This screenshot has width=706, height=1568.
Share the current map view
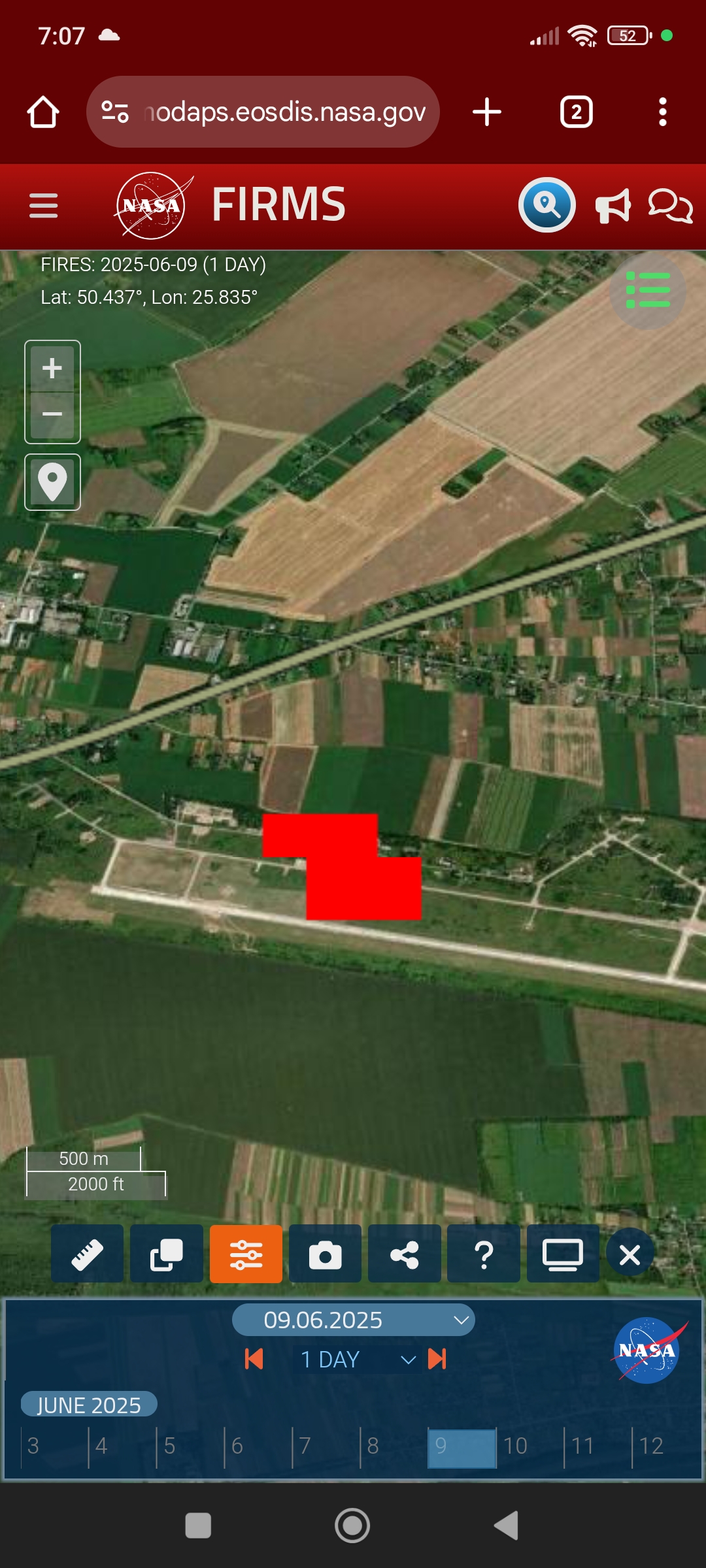pos(405,1254)
